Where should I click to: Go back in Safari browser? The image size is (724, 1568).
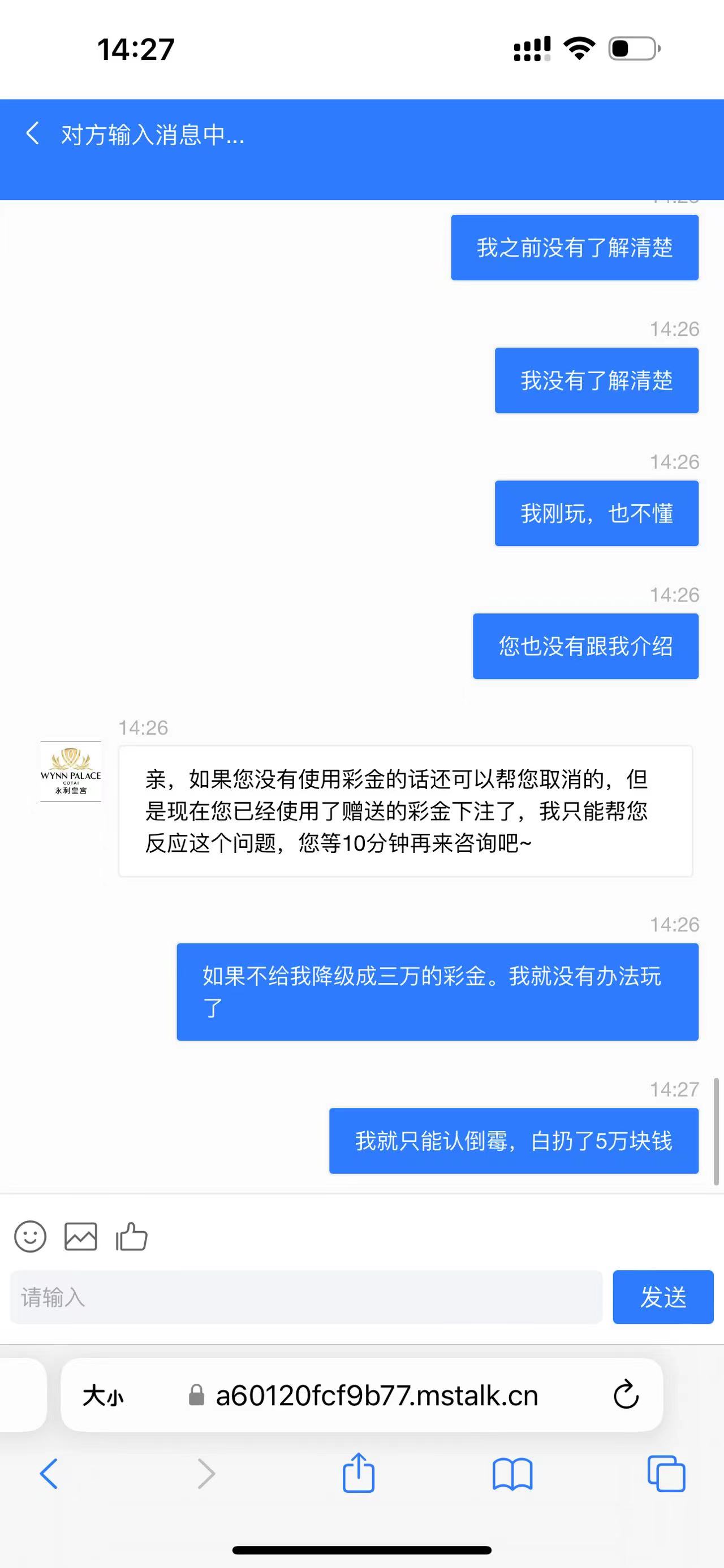(49, 1474)
